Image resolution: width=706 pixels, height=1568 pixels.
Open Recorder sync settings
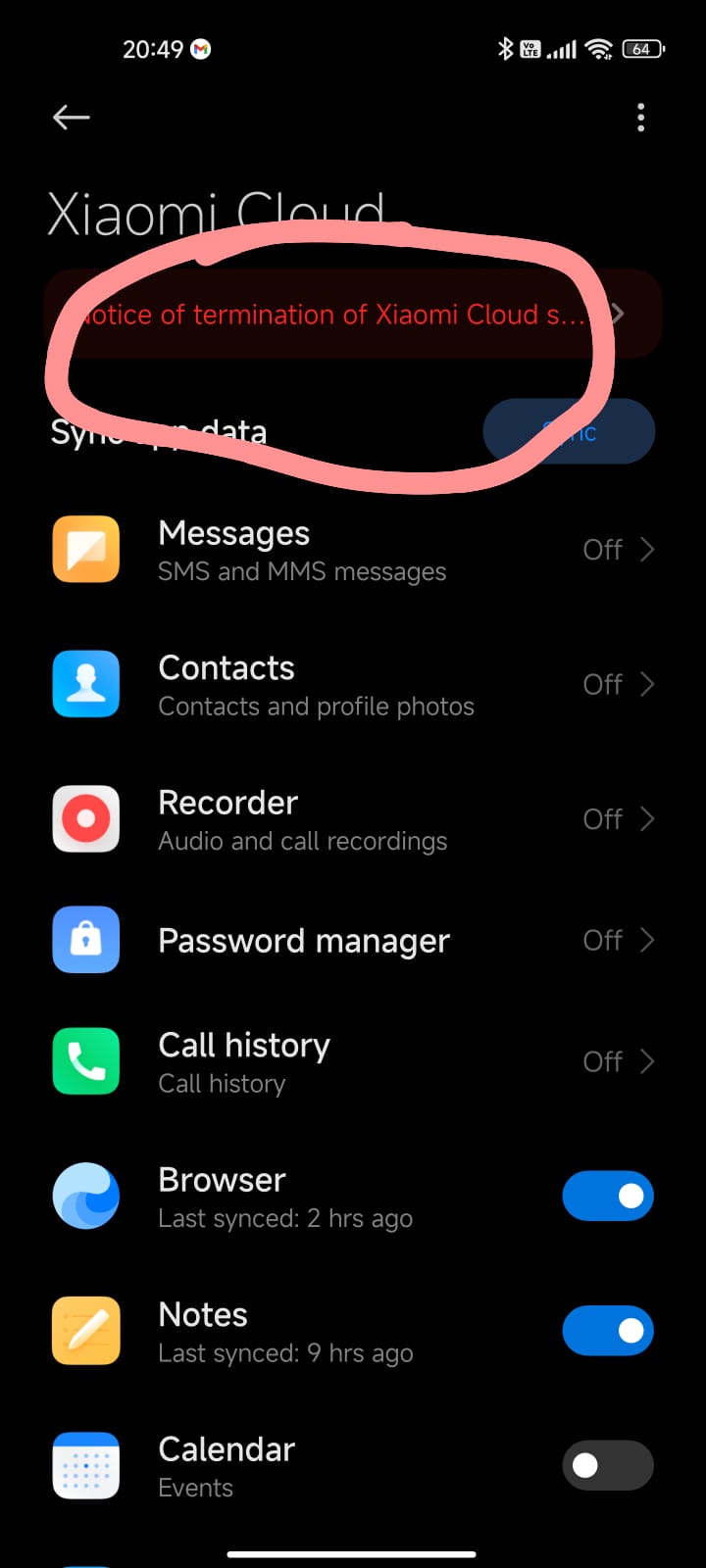pos(353,819)
